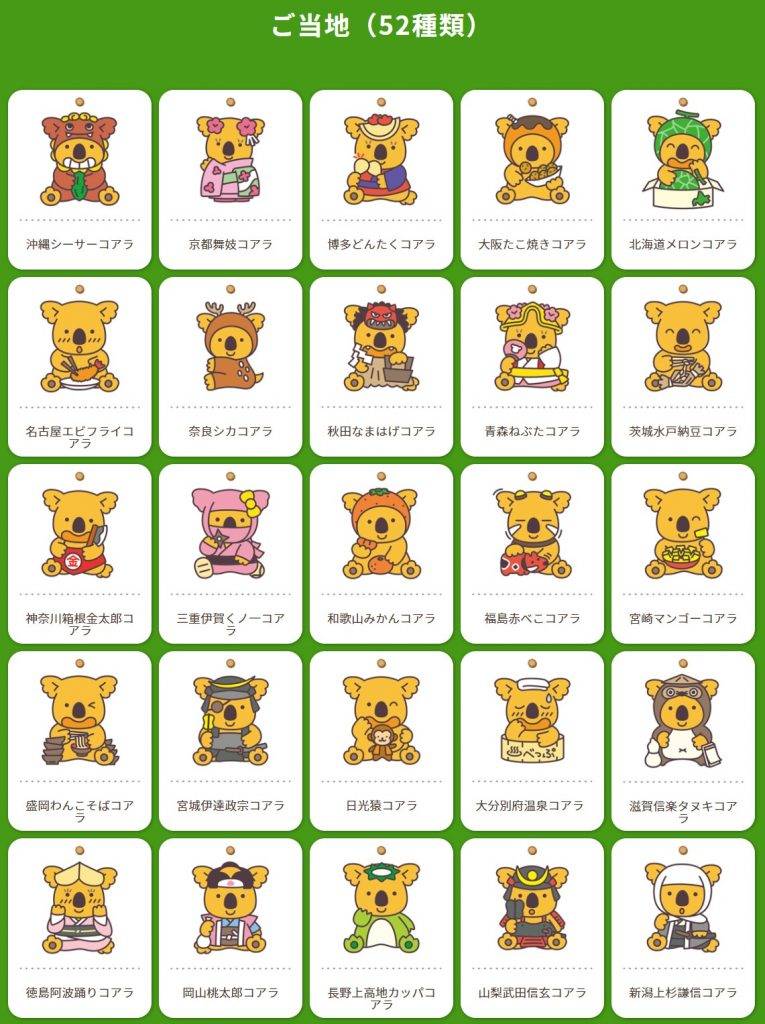Open the 北海道メロンコアラ card
This screenshot has height=1024, width=765.
click(x=683, y=180)
